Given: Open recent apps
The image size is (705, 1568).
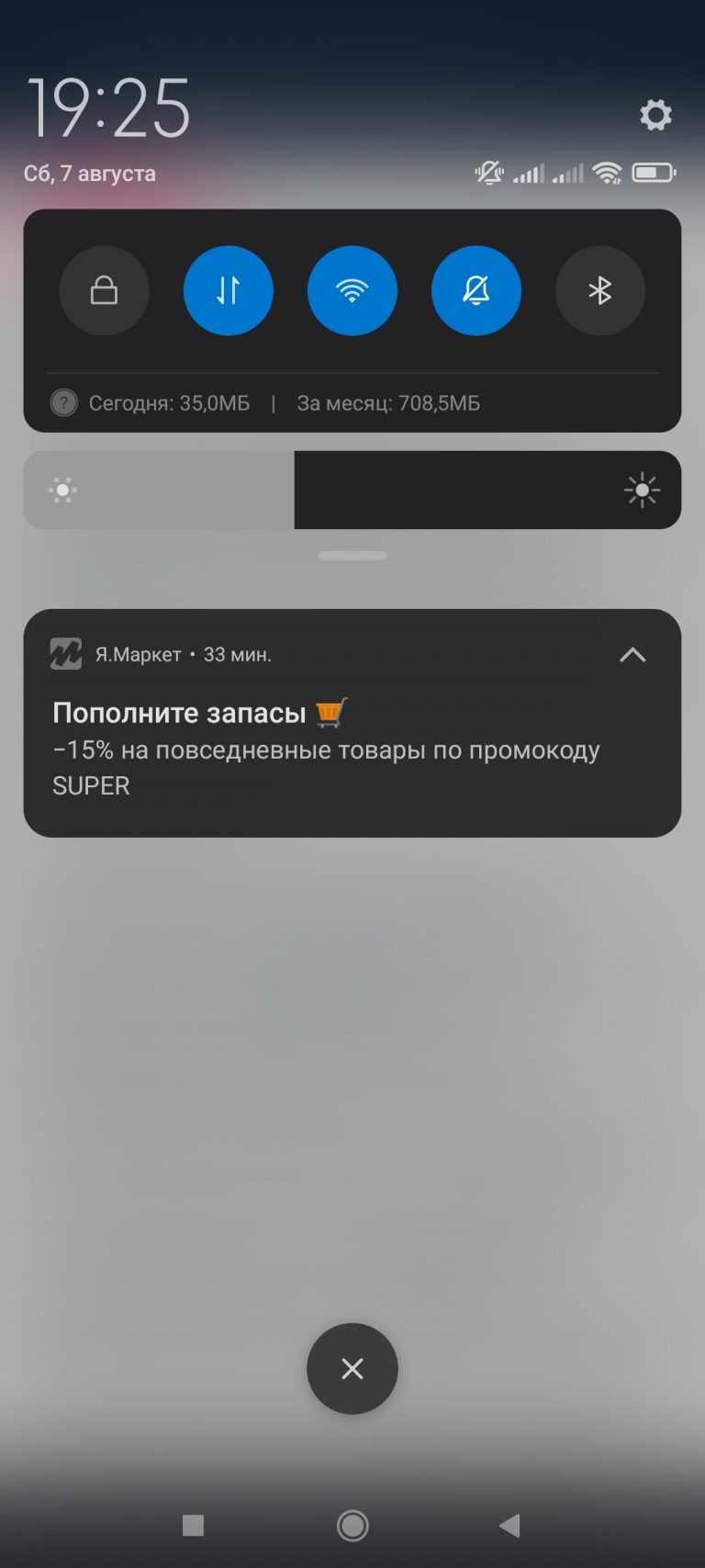Looking at the screenshot, I should pyautogui.click(x=194, y=1526).
